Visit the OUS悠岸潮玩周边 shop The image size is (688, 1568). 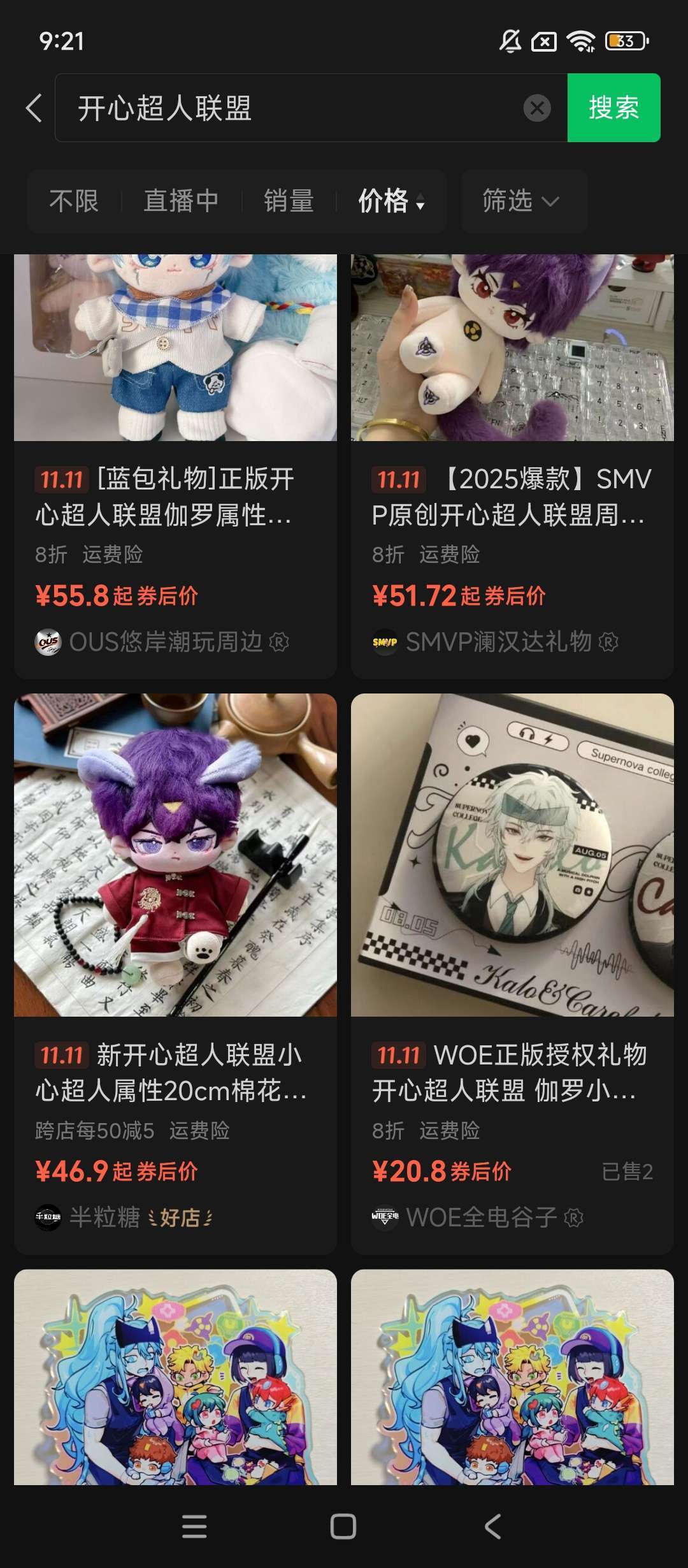point(164,642)
